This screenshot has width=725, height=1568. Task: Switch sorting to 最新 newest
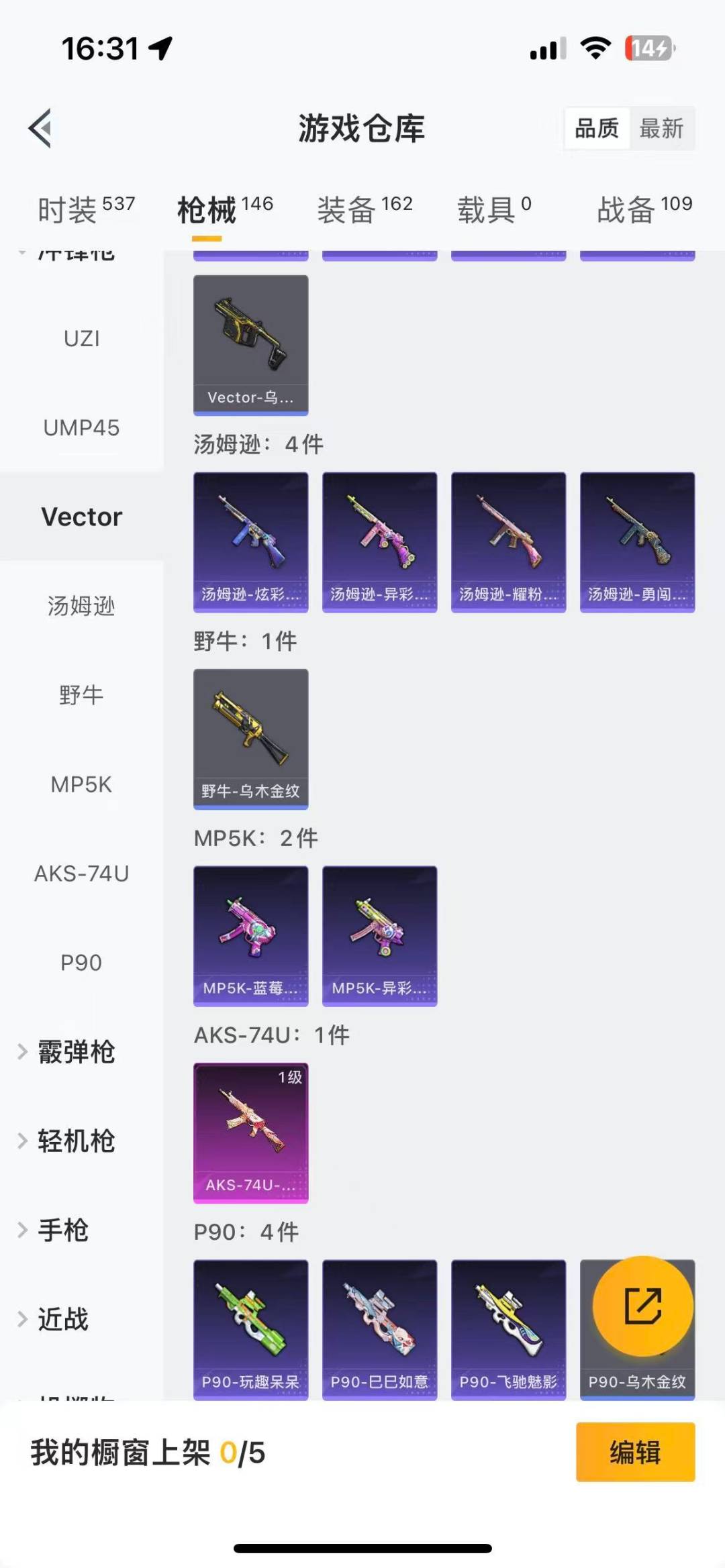click(x=661, y=129)
